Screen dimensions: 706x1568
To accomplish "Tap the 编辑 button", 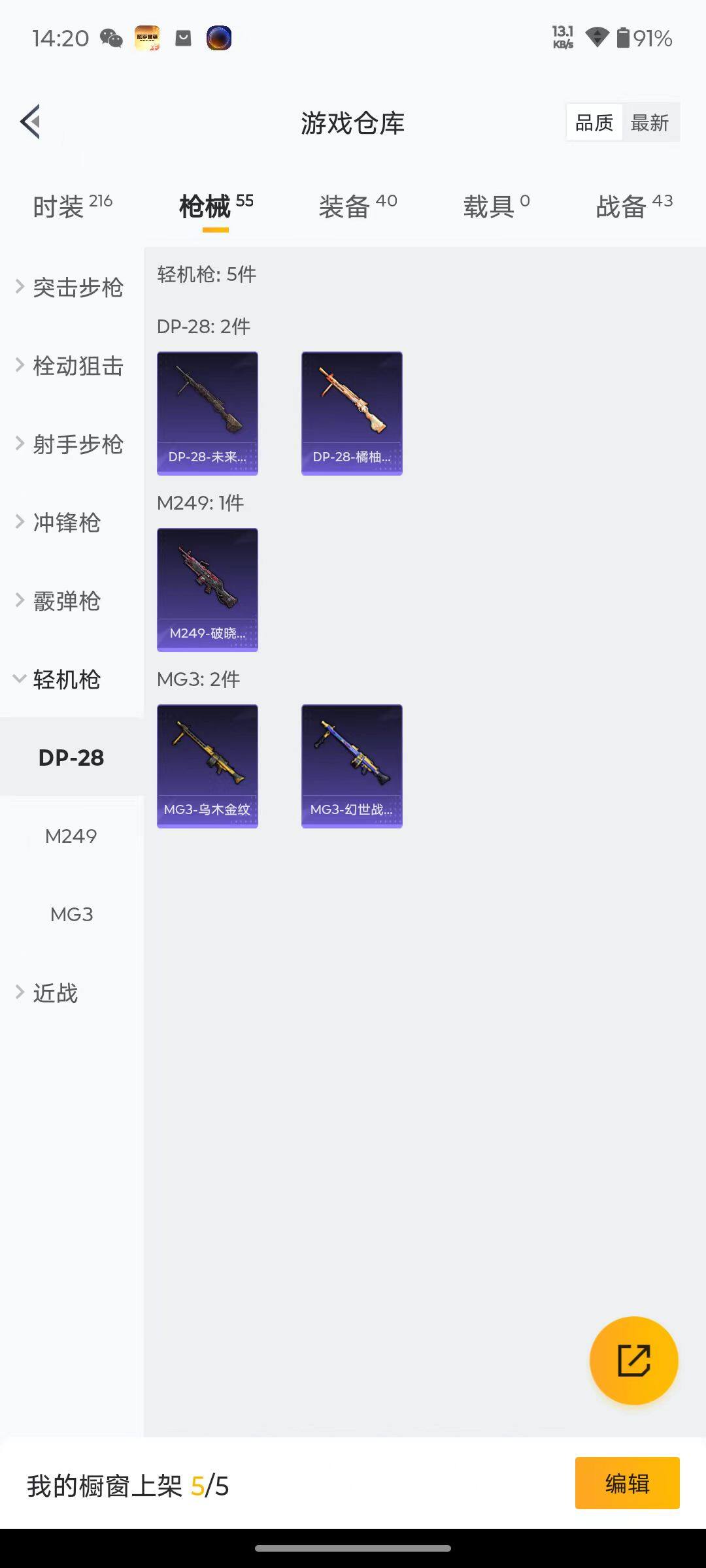I will [627, 1483].
